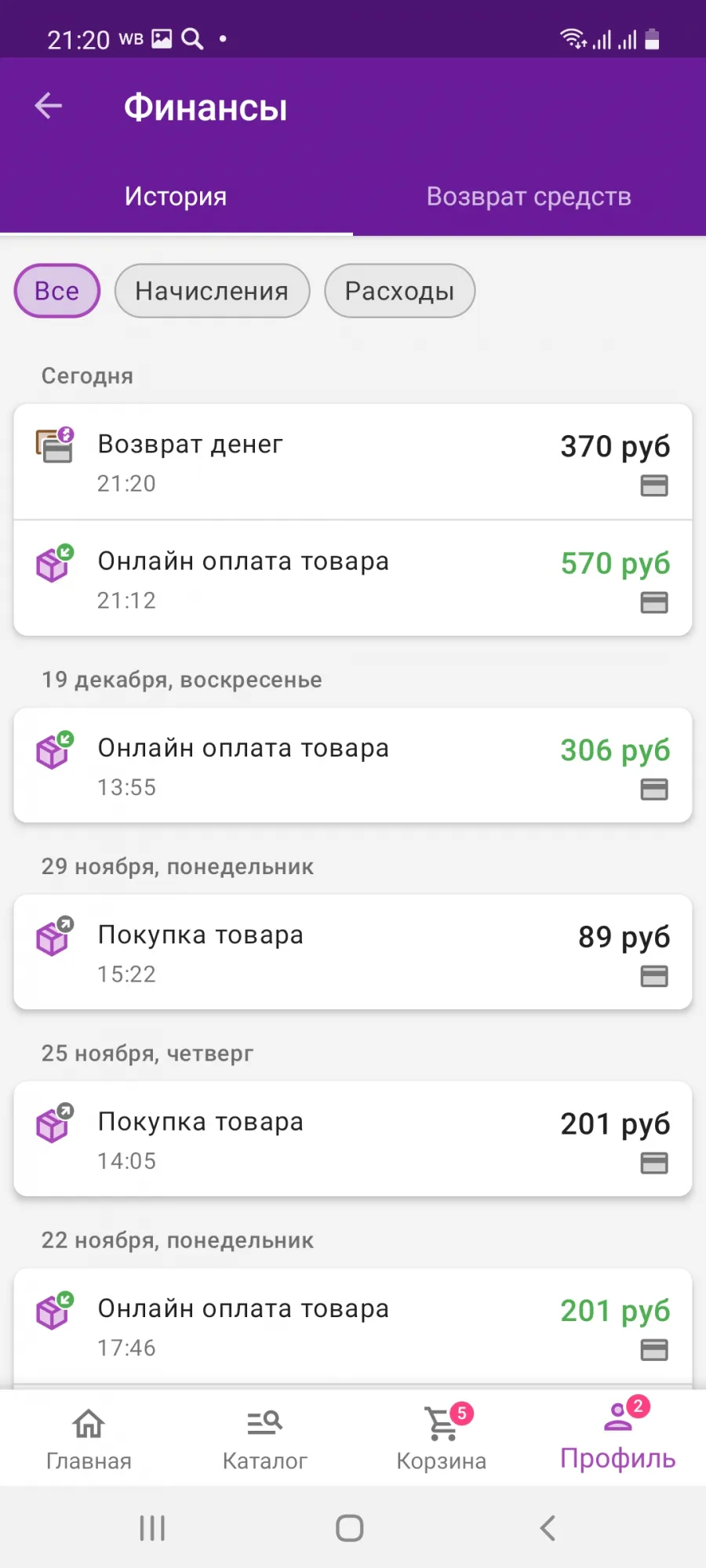Tap the system home button
Screen dimensions: 706x1568
pos(350,1528)
